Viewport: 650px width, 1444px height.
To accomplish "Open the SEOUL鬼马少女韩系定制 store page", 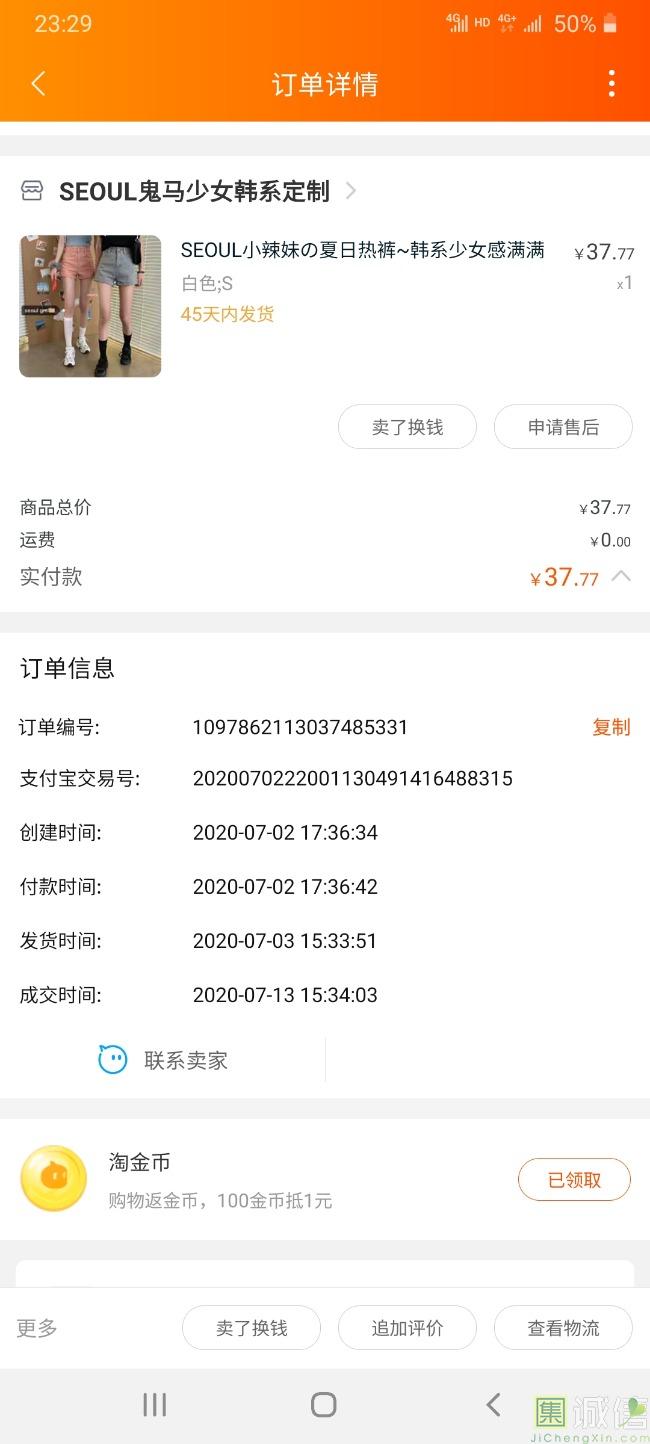I will (x=188, y=191).
